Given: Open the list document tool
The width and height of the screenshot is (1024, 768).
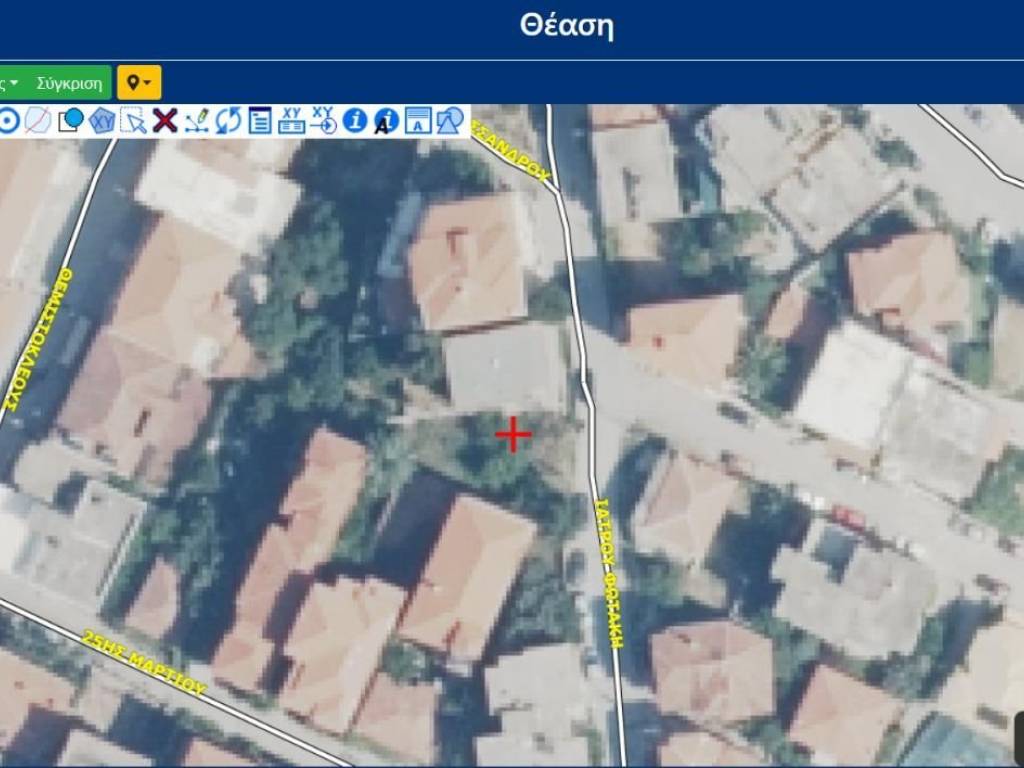Looking at the screenshot, I should [x=260, y=121].
